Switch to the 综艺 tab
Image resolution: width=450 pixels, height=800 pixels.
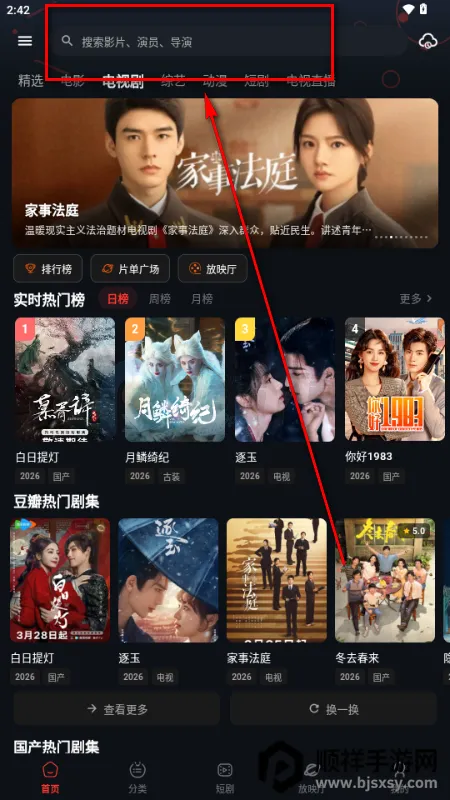click(x=173, y=81)
